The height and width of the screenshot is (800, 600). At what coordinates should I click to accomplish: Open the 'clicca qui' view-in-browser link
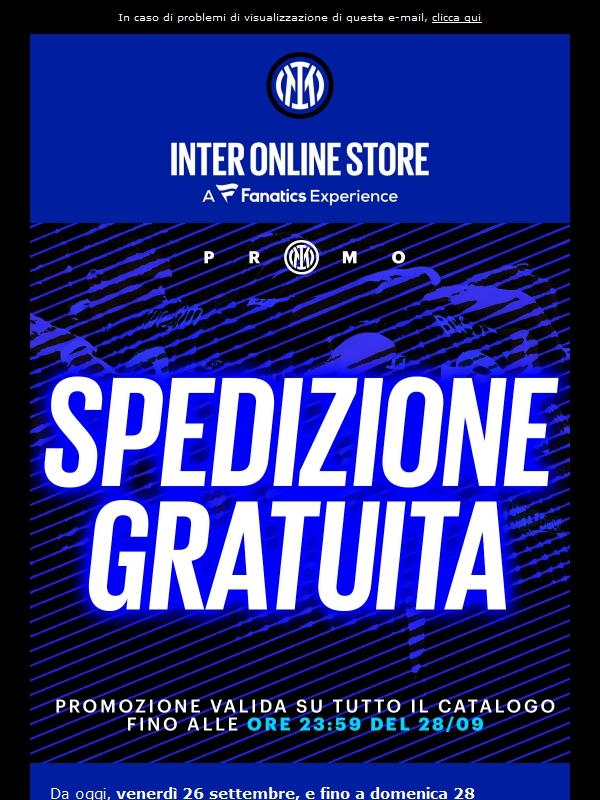coord(456,17)
